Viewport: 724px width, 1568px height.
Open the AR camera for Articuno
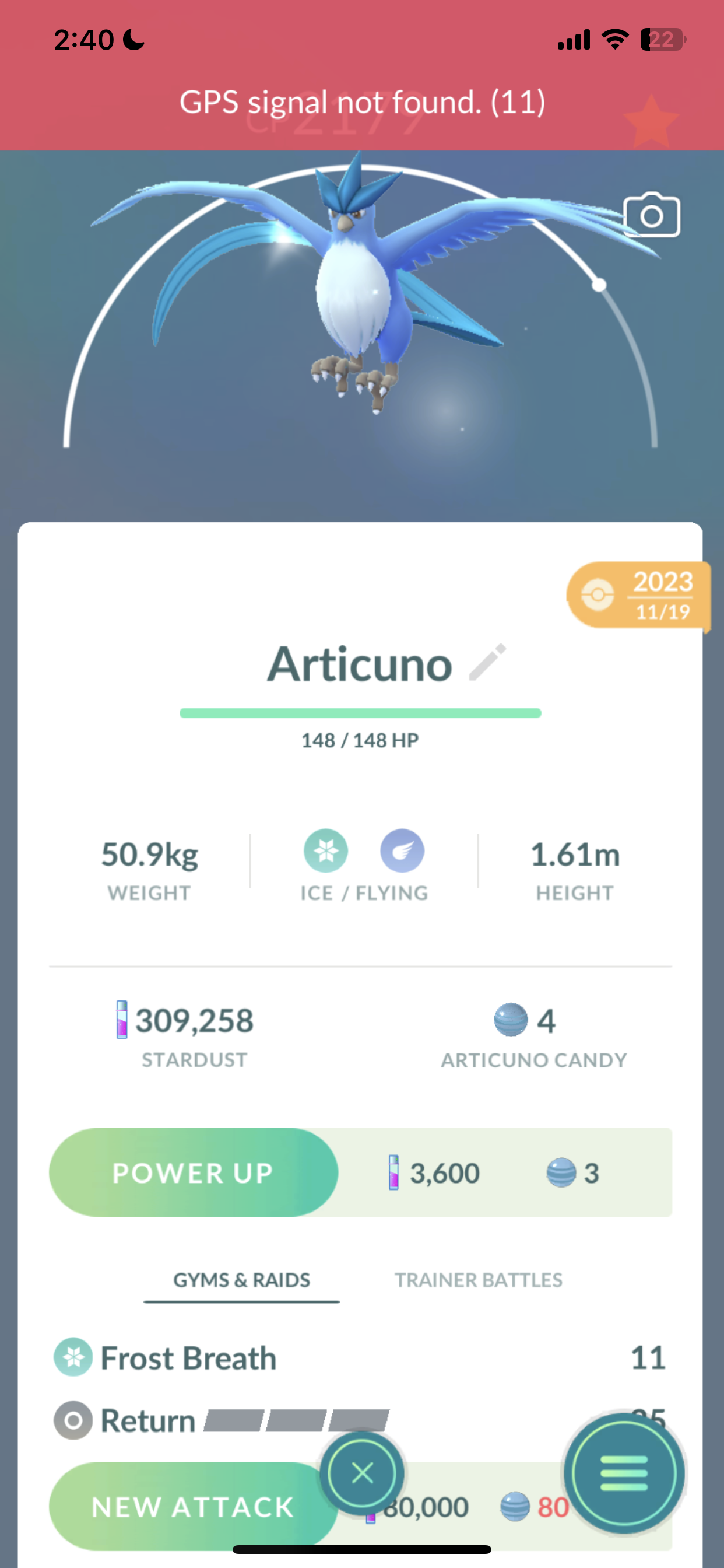(652, 215)
